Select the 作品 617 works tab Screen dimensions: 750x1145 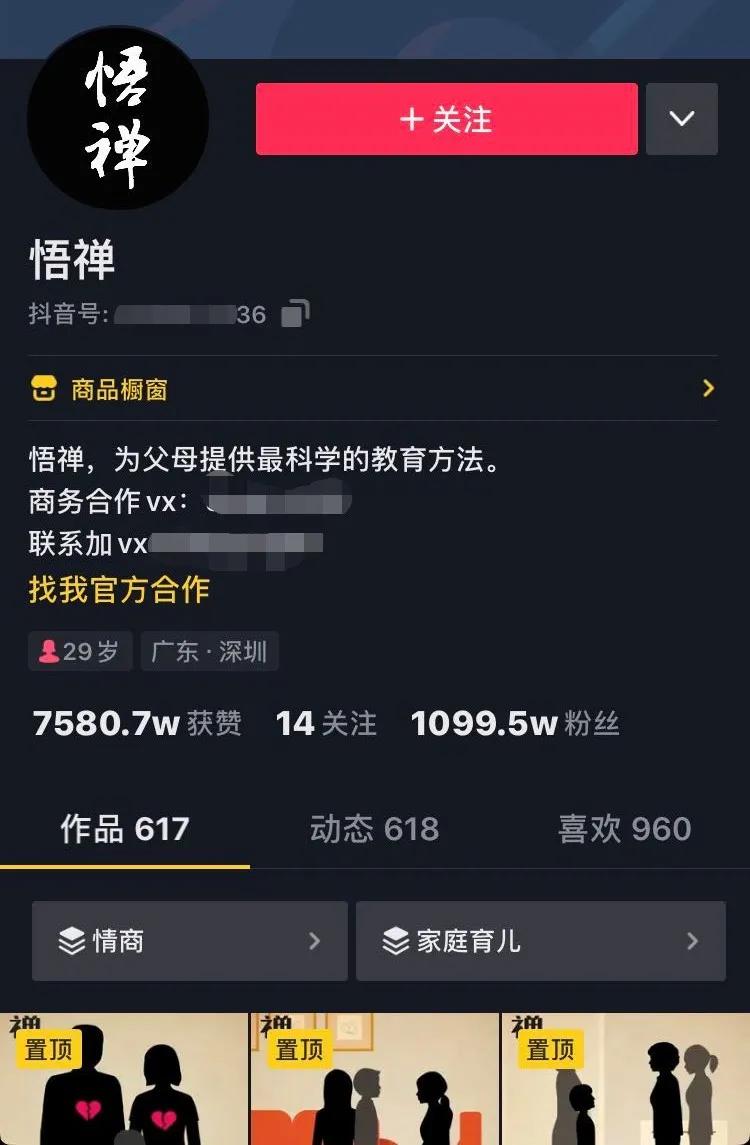tap(123, 829)
